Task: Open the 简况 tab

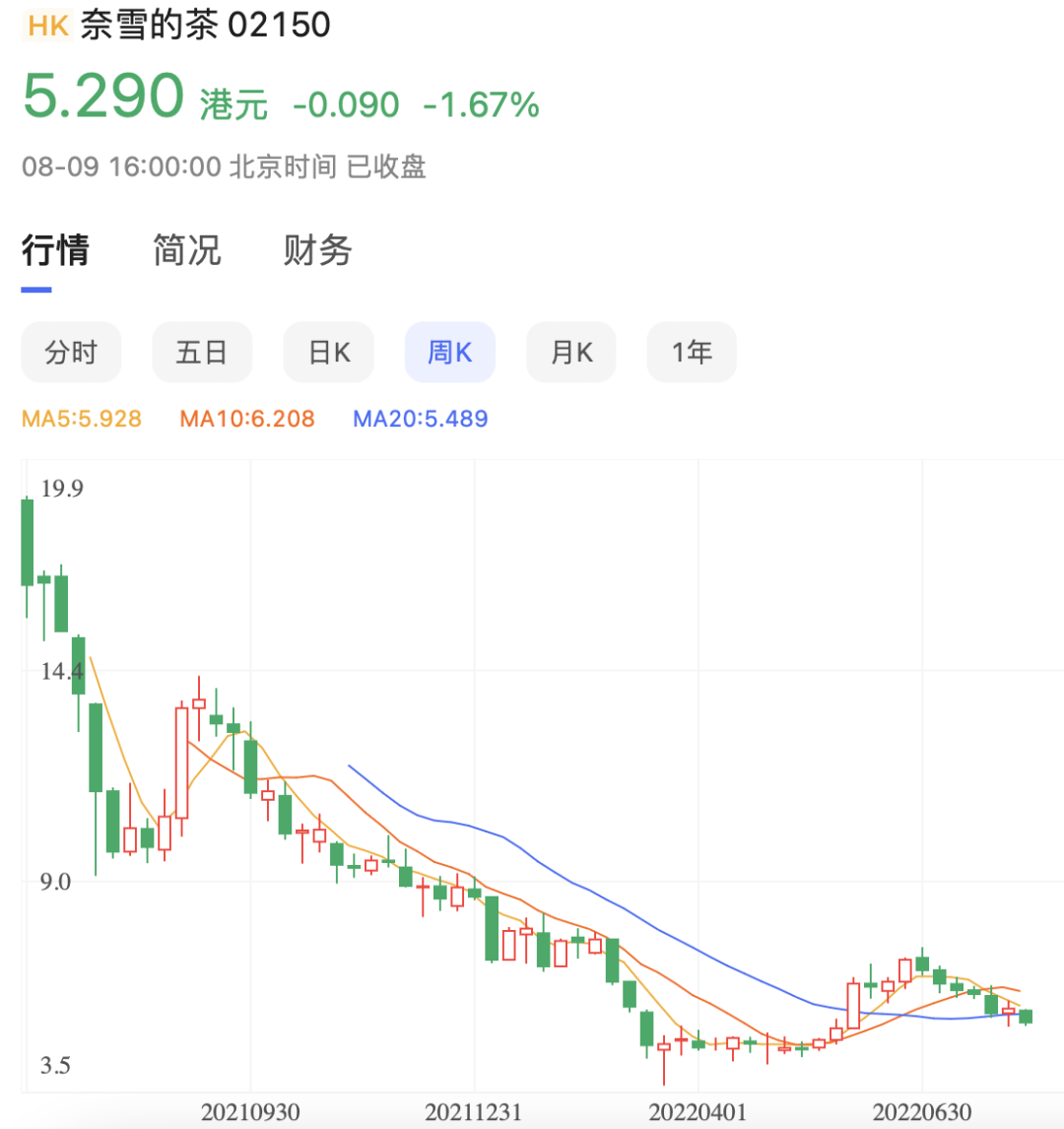Action: 186,250
